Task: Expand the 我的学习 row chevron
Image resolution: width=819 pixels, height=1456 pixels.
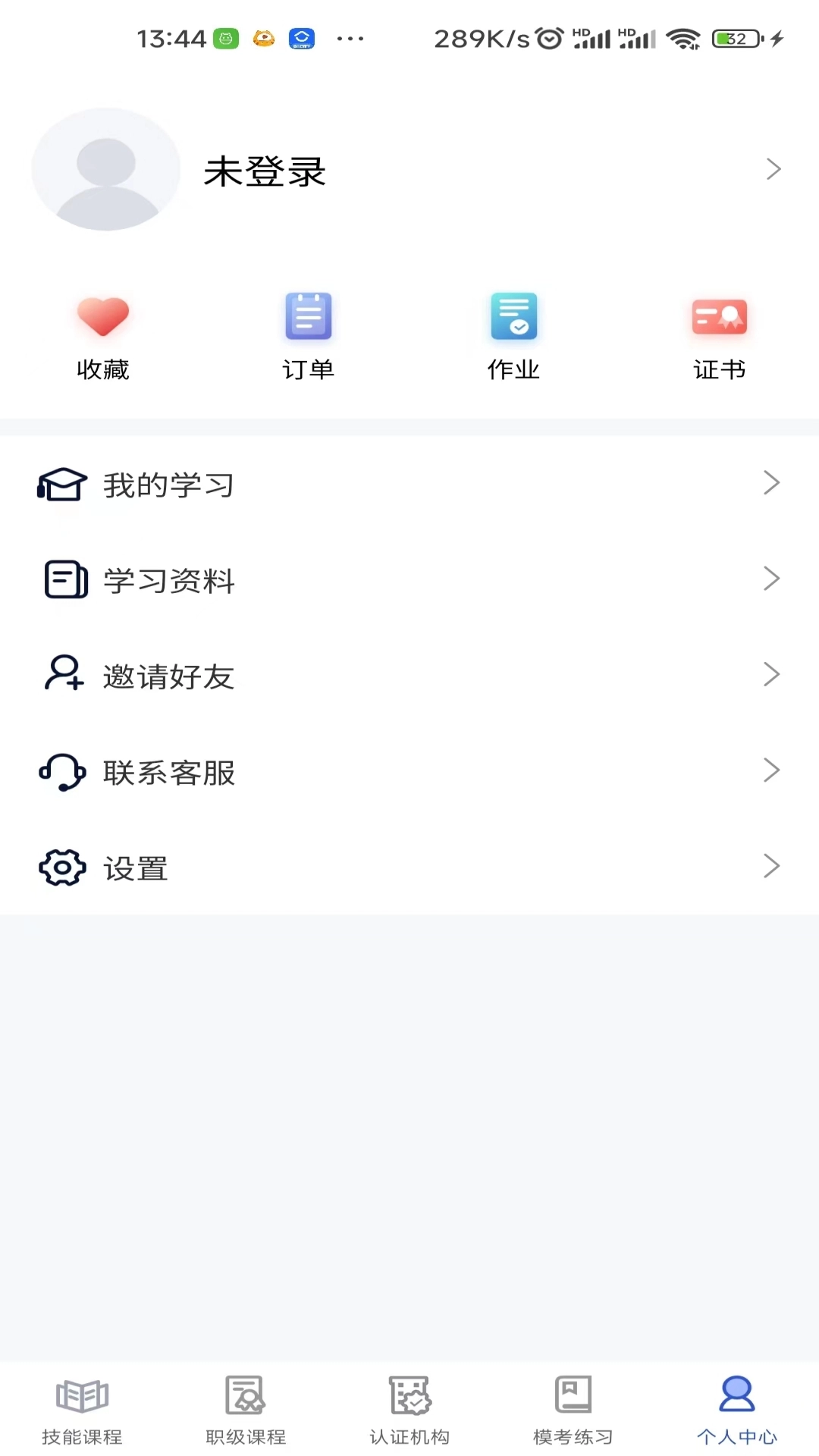Action: (773, 482)
